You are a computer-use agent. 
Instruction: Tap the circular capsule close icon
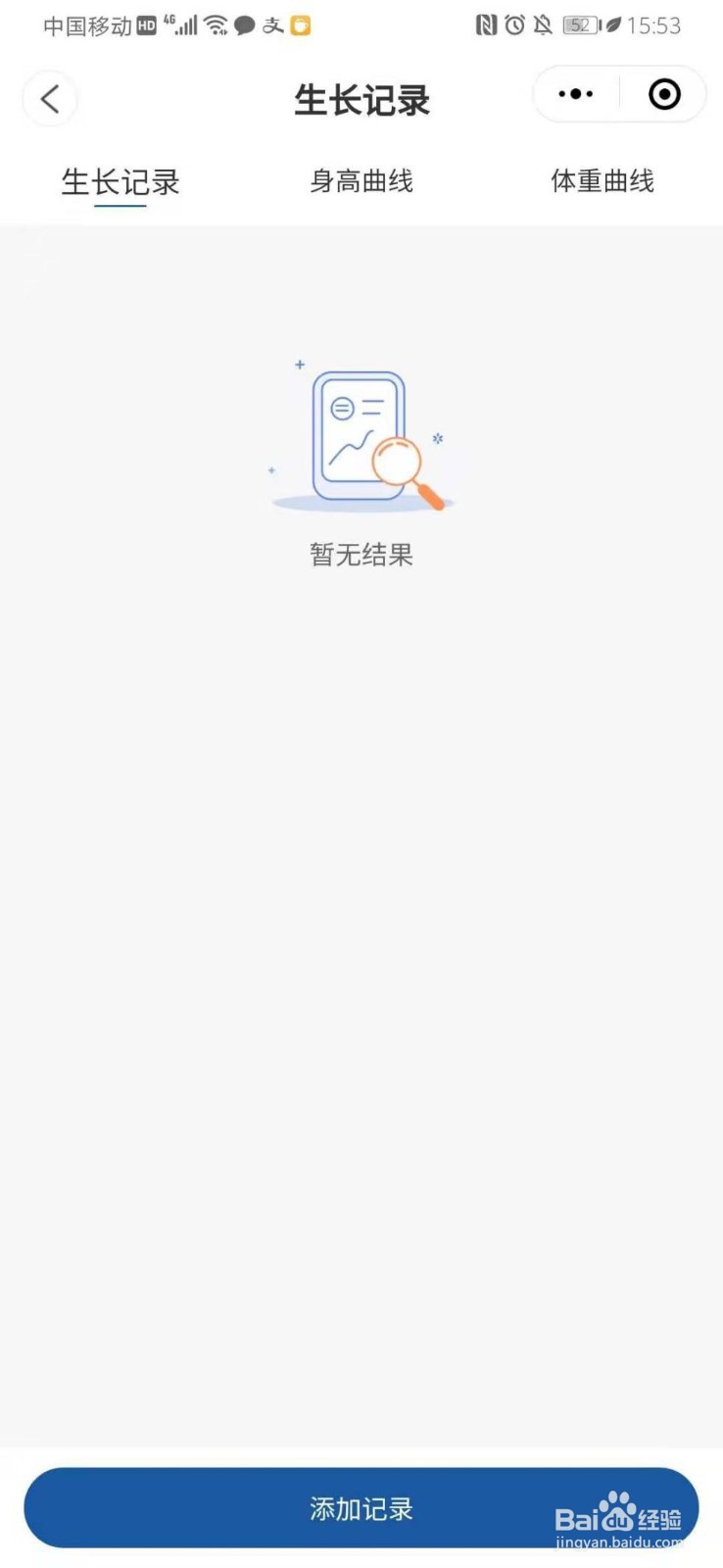pyautogui.click(x=663, y=94)
